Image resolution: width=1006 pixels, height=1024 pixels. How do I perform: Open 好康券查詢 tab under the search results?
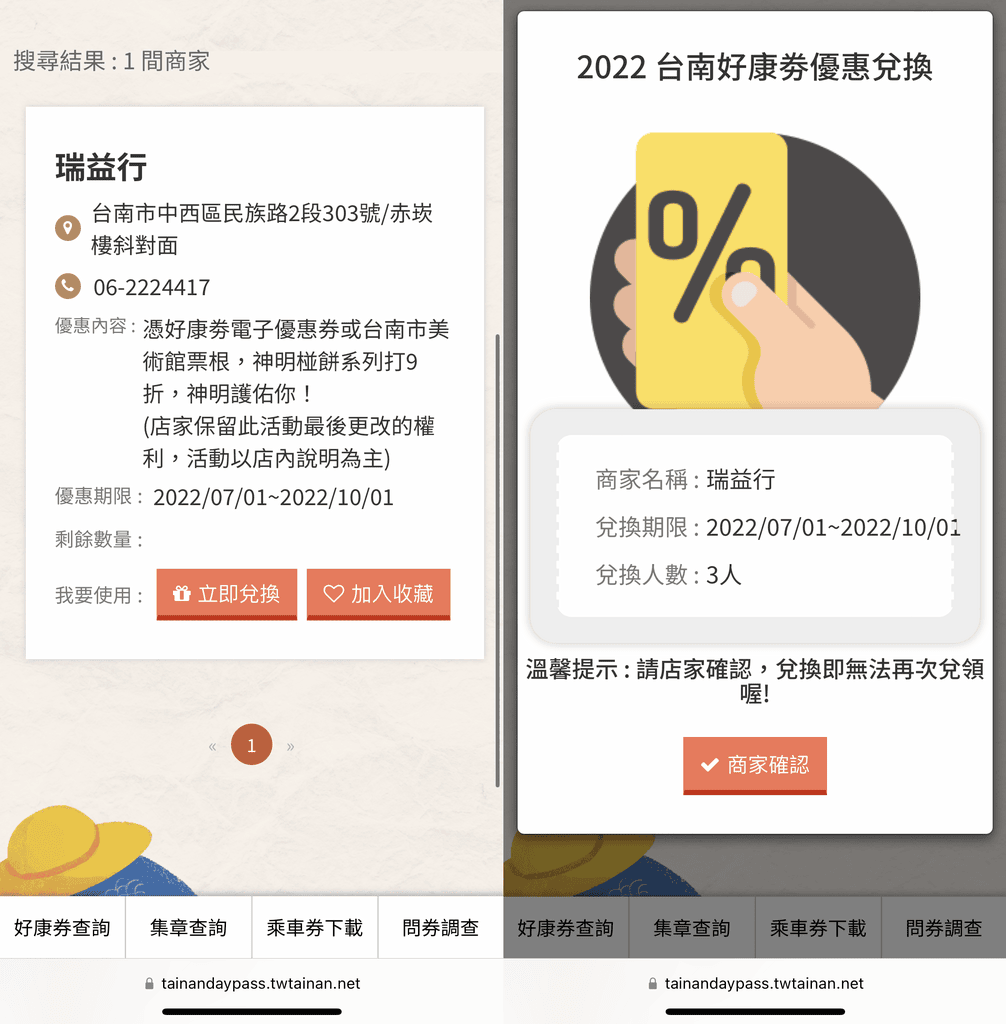click(x=62, y=928)
